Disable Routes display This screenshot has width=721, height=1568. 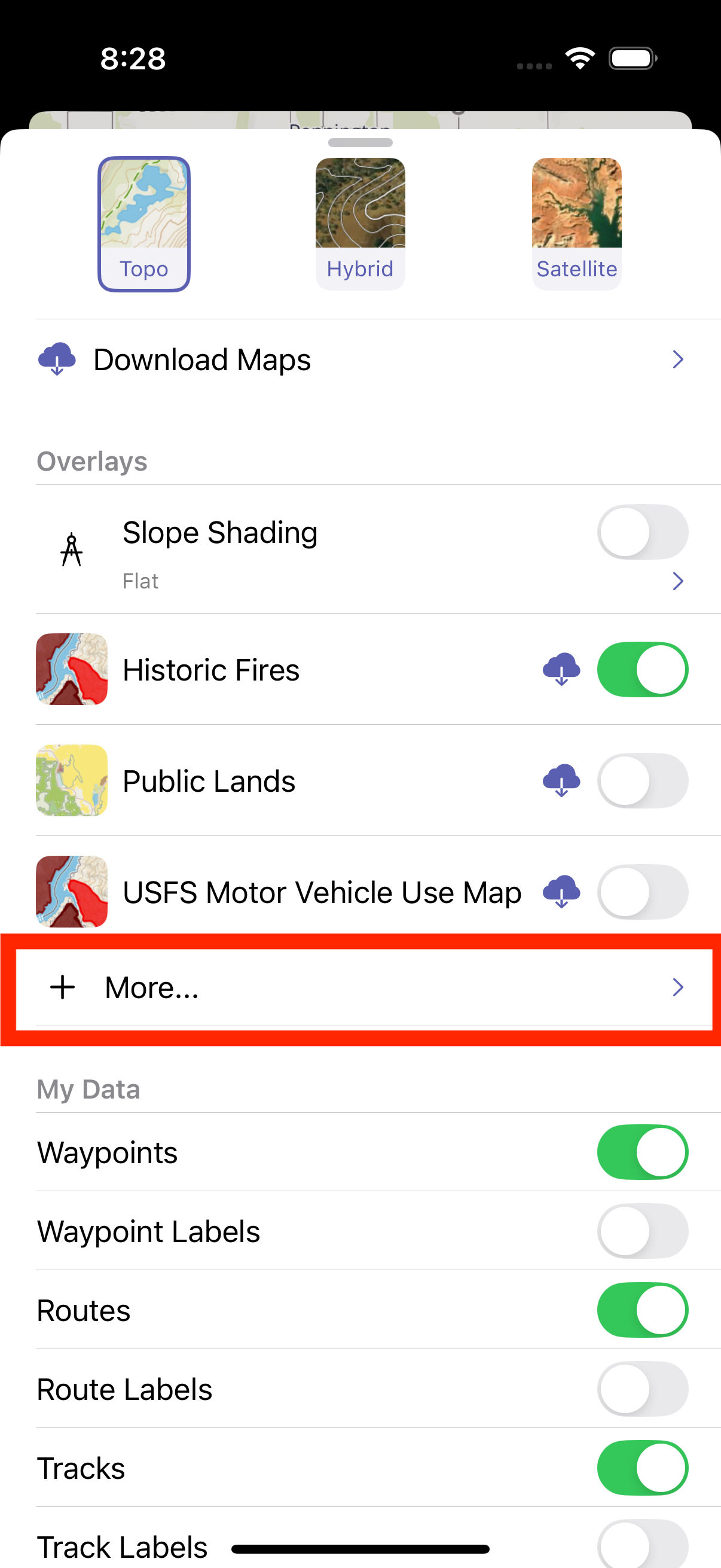642,1310
